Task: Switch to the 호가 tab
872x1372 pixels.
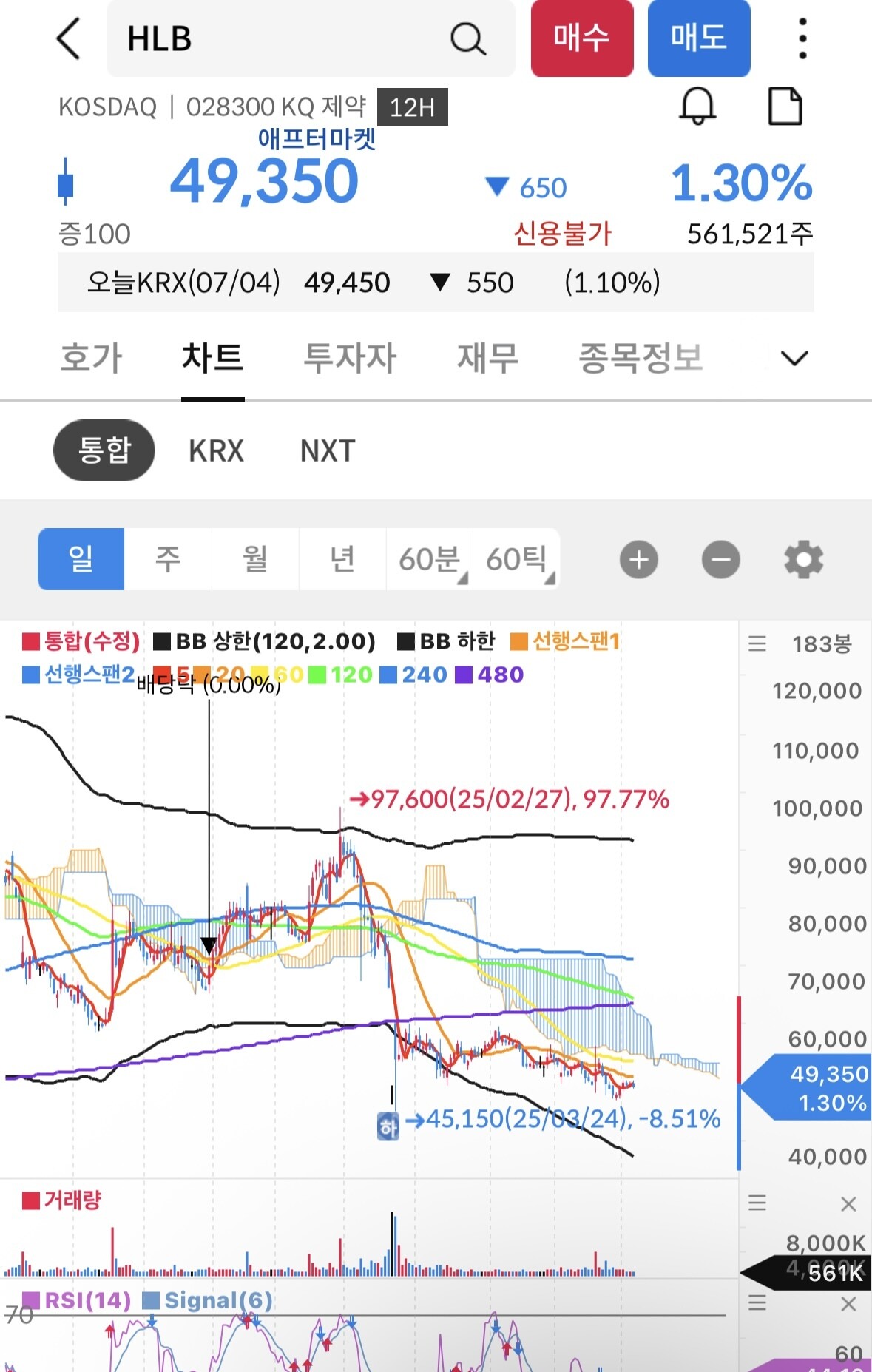Action: tap(91, 359)
